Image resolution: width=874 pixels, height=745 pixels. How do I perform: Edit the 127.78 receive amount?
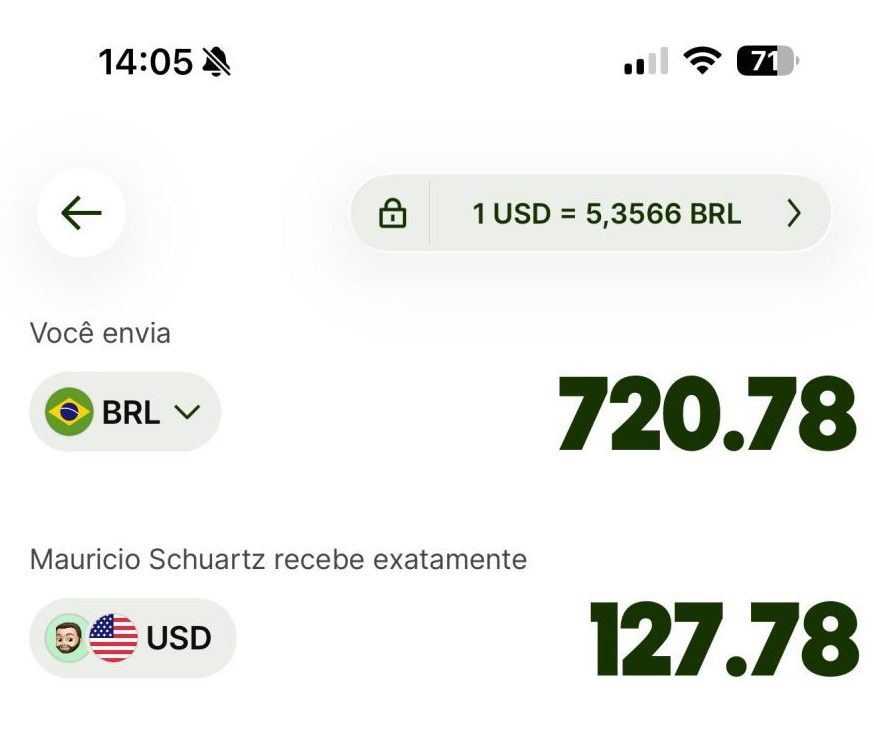[x=722, y=638]
